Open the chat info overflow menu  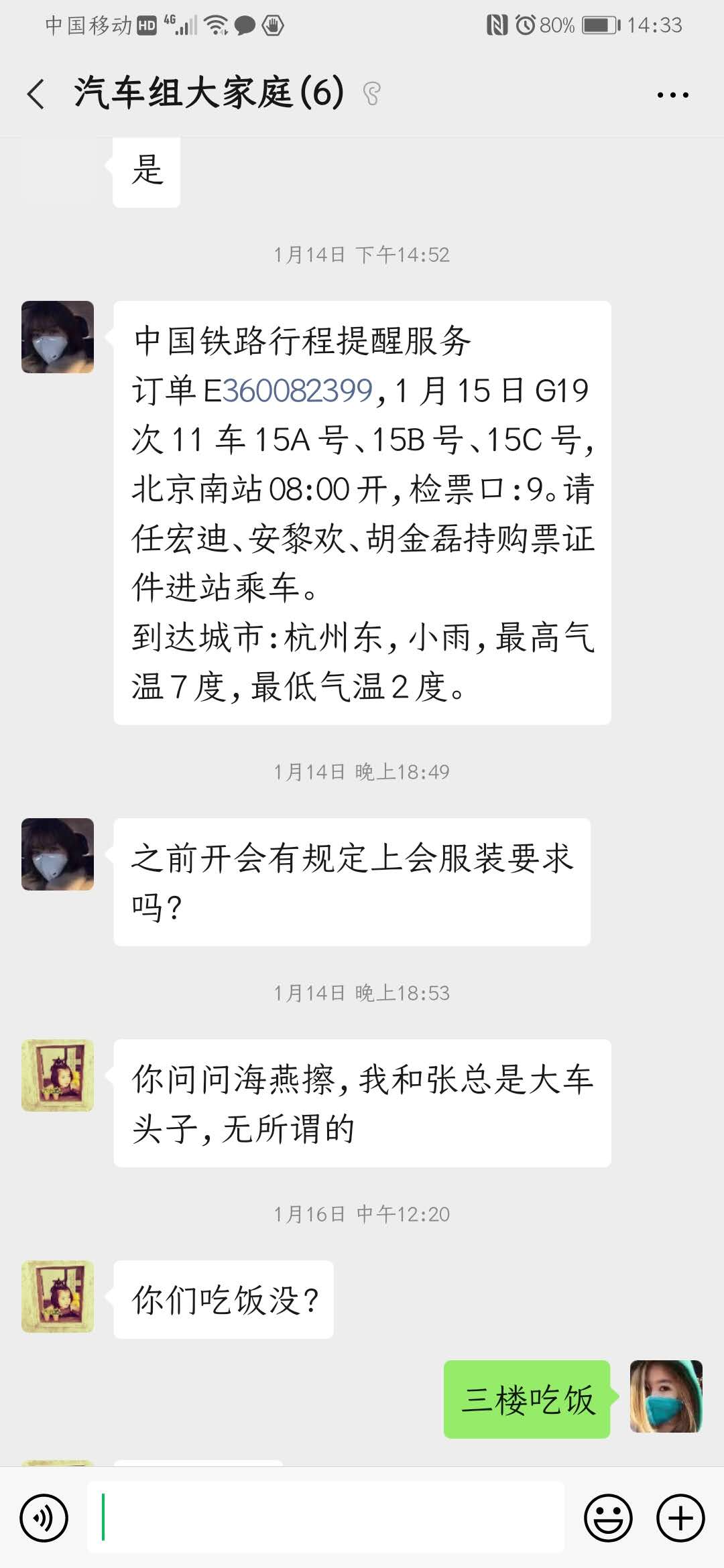point(672,95)
